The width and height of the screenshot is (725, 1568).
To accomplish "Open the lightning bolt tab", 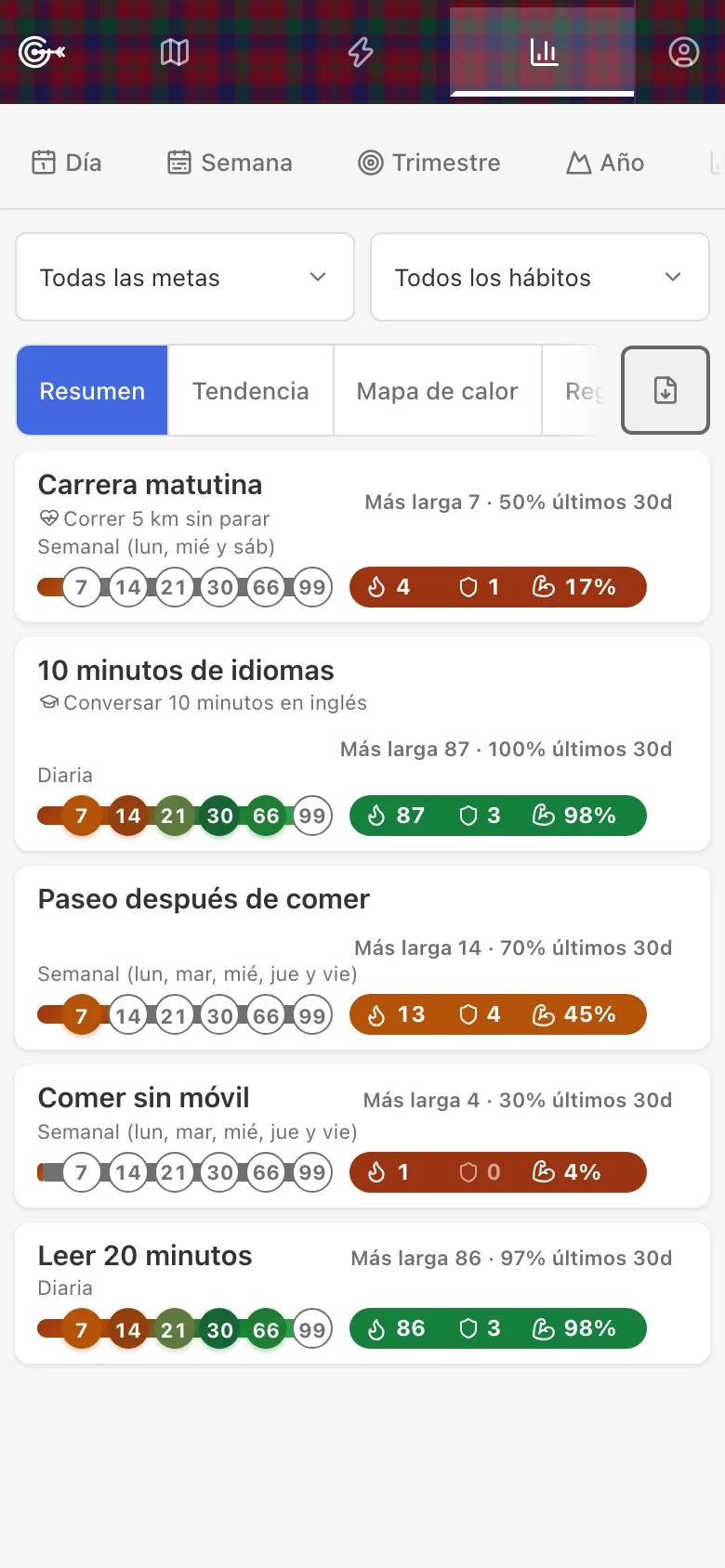I will [x=360, y=52].
